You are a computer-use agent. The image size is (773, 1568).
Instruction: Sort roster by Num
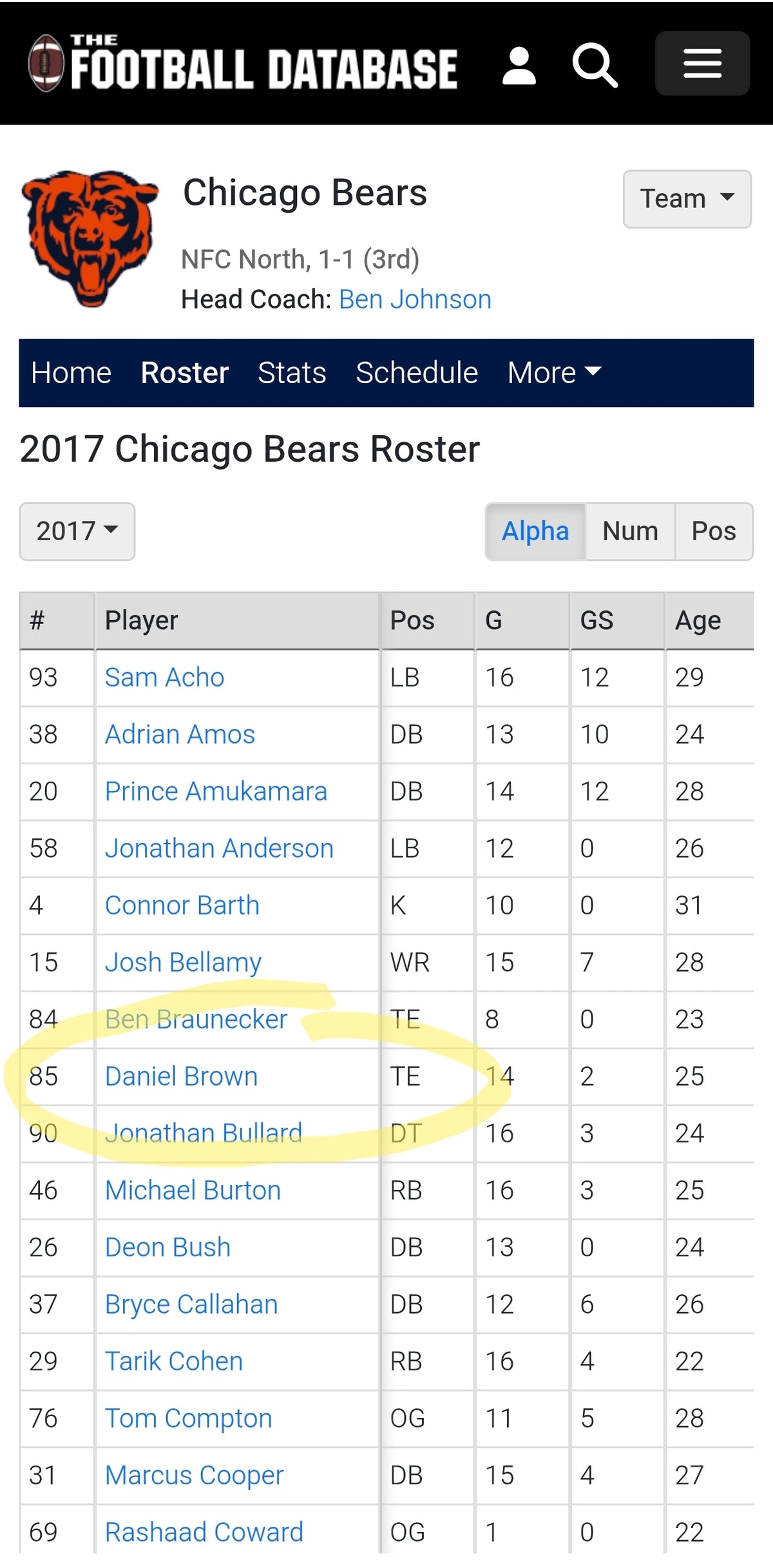[x=630, y=531]
